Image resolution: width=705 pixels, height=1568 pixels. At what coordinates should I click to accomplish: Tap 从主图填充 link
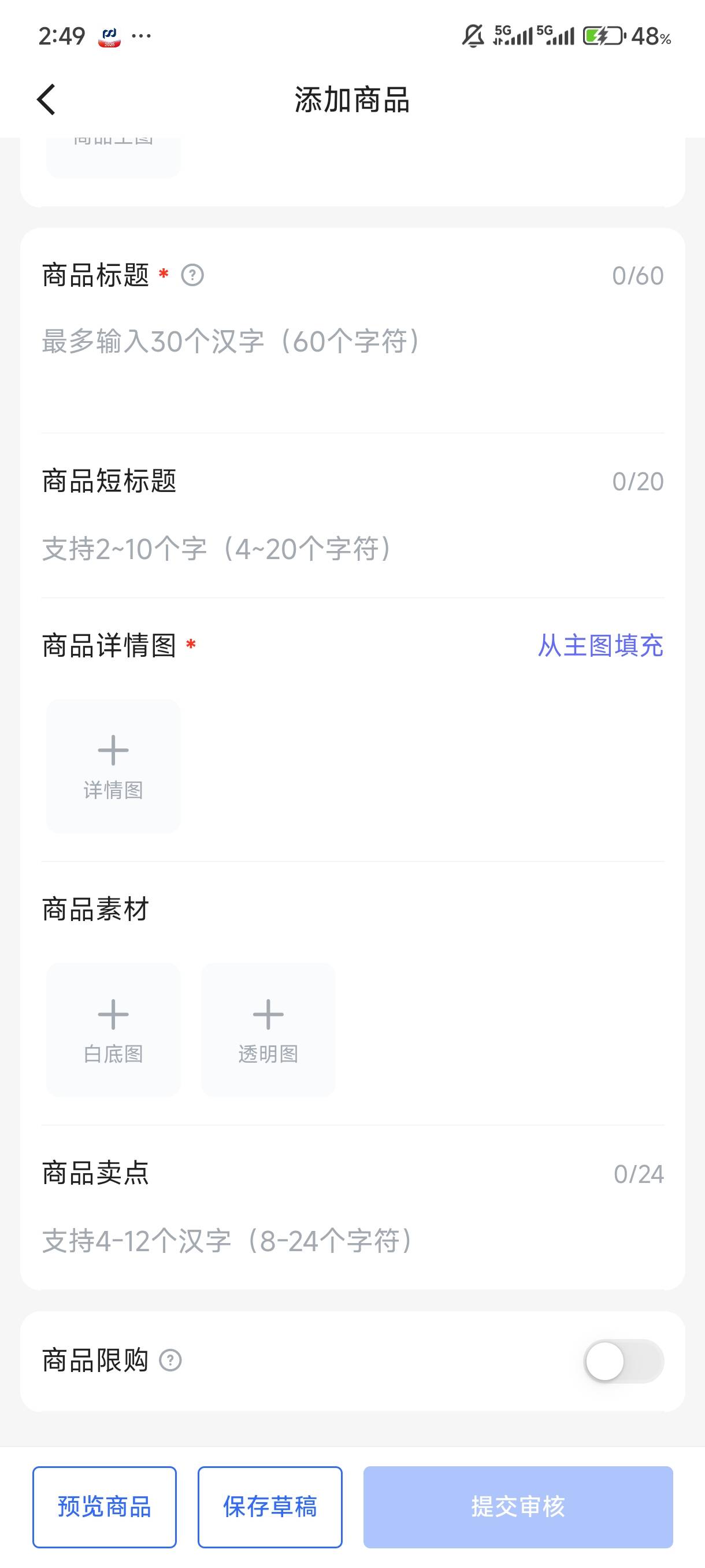tap(600, 646)
